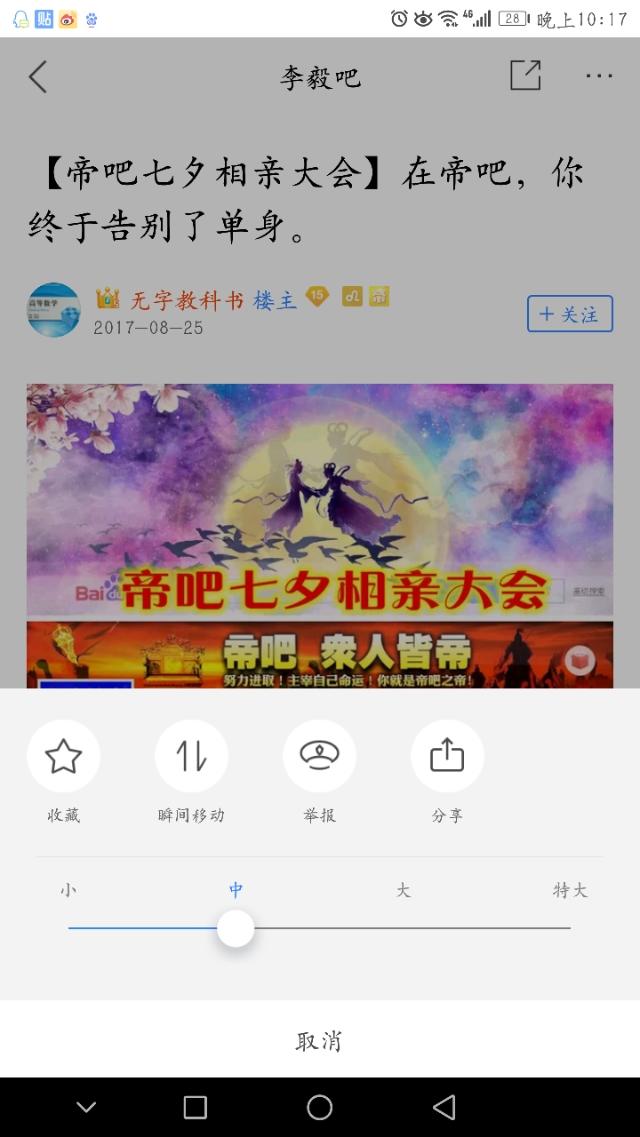The height and width of the screenshot is (1137, 640).
Task: Go back using the top-left arrow
Action: 38,76
